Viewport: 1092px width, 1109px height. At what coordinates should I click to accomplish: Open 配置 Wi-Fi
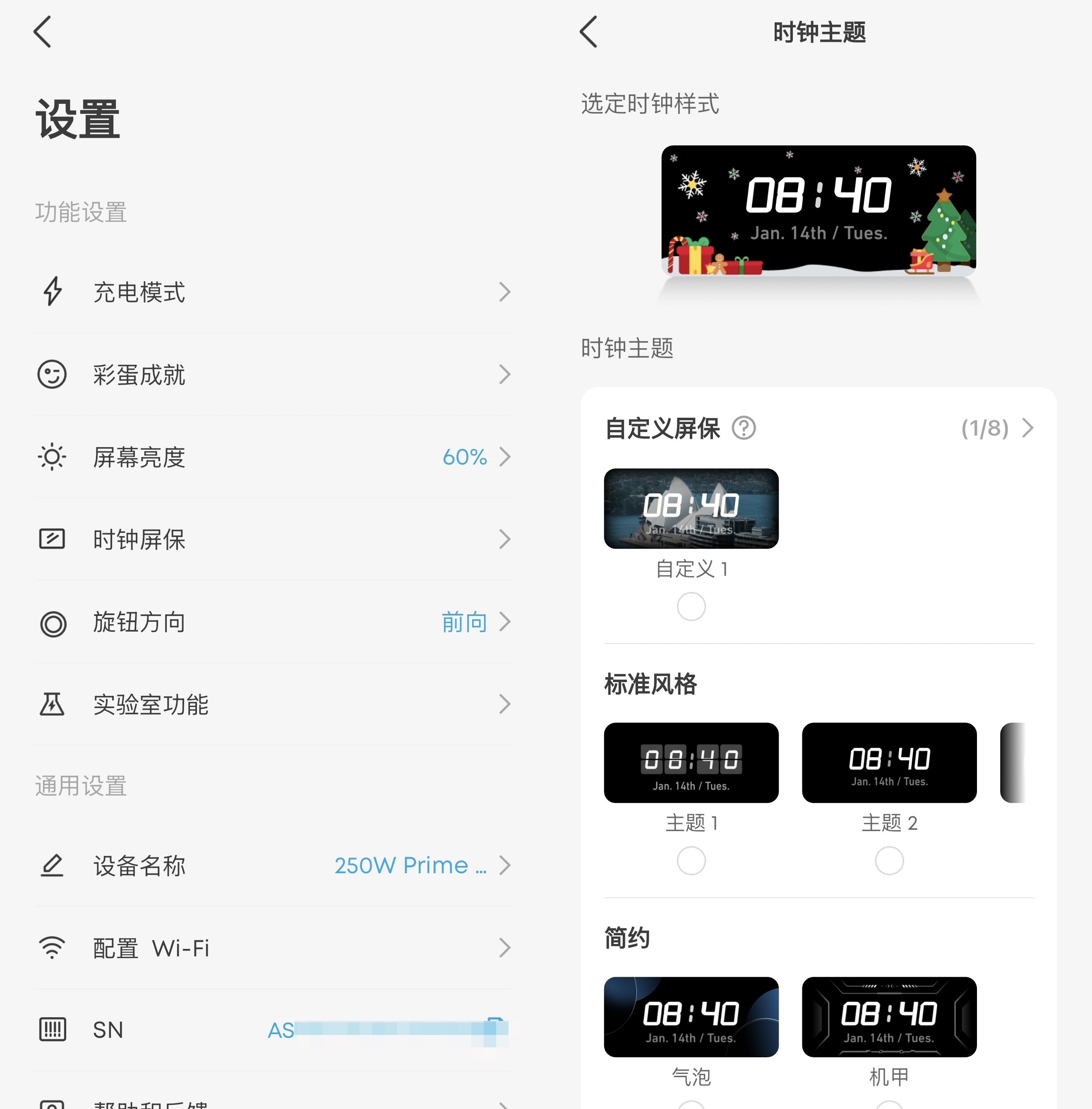272,948
